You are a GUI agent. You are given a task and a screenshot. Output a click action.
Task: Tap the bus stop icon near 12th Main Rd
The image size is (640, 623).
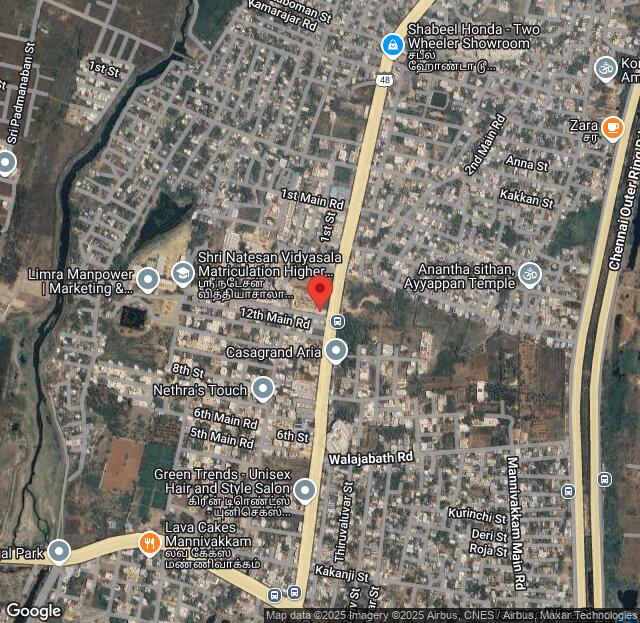coord(337,322)
